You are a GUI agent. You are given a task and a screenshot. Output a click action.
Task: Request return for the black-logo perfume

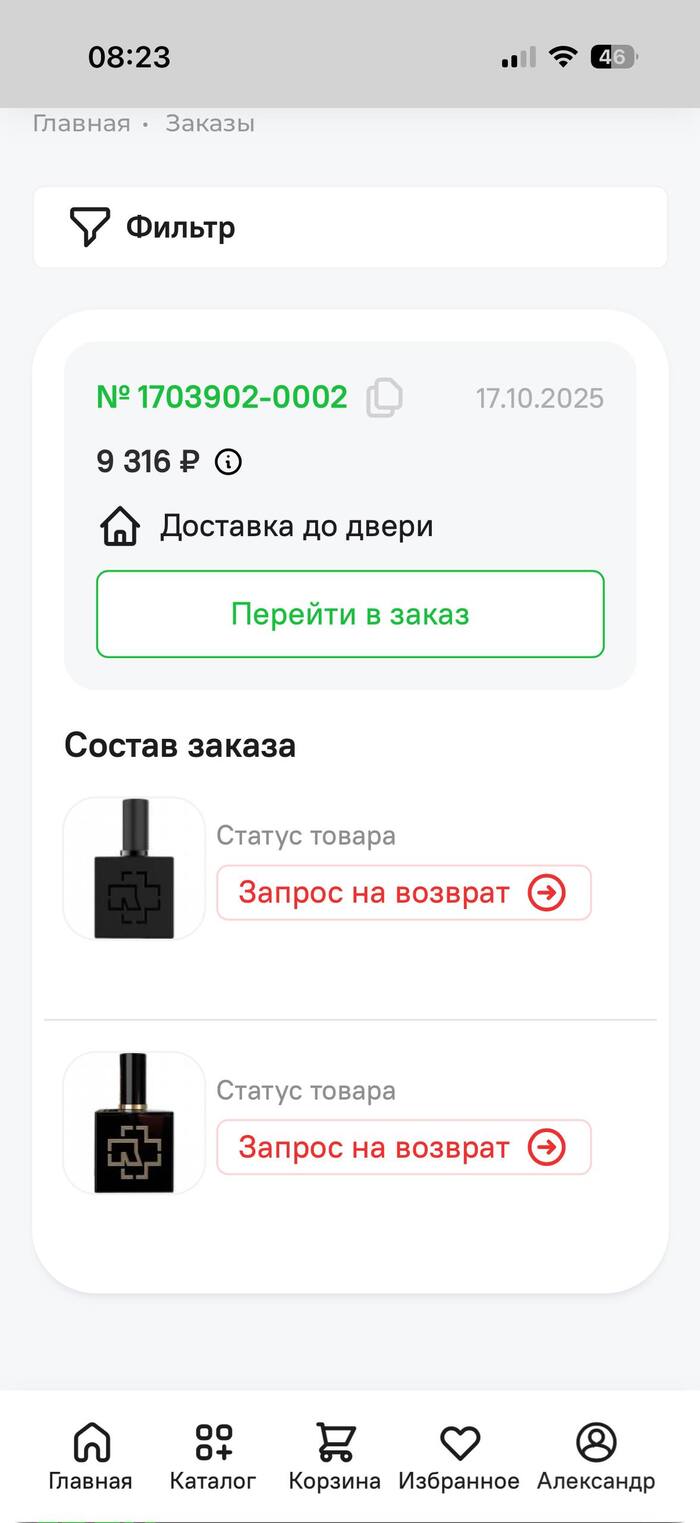click(404, 892)
